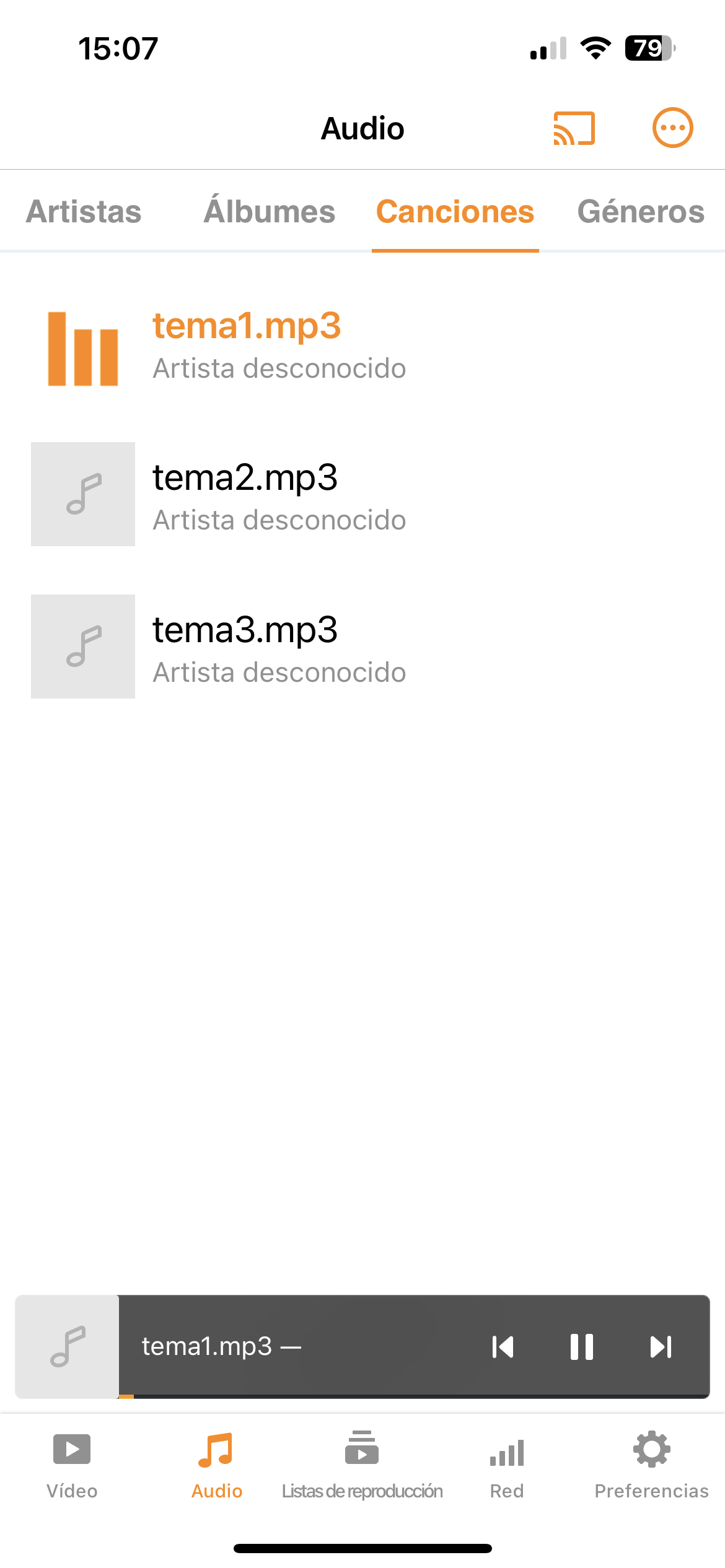
Task: Open the Preferencias tab
Action: (x=651, y=1463)
